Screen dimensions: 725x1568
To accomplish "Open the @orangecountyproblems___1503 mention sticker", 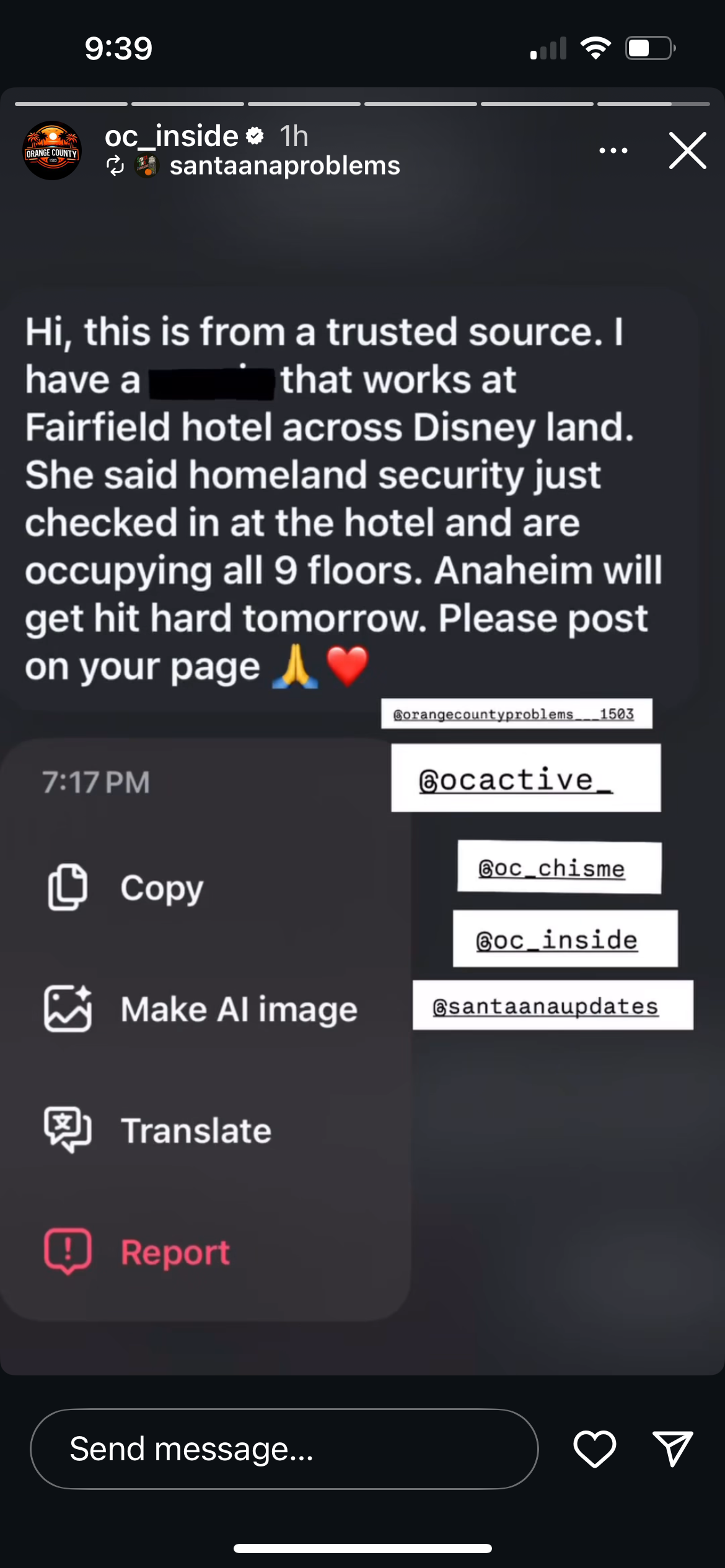I will [516, 714].
